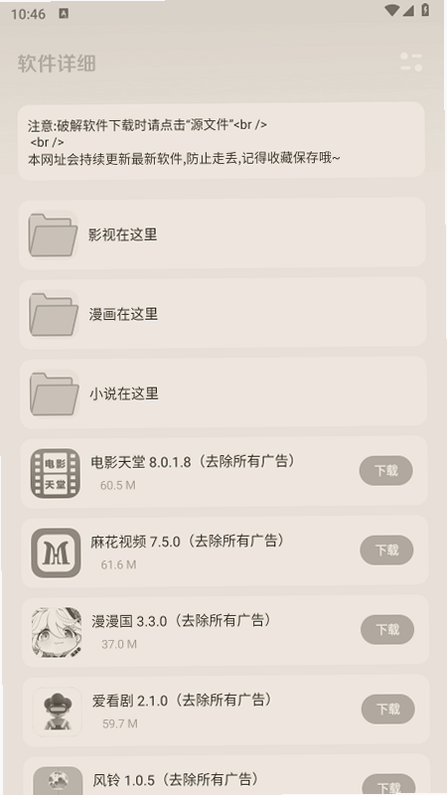447x795 pixels.
Task: Tap 下载 for 漫漫国 3.3.0
Action: [x=387, y=630]
